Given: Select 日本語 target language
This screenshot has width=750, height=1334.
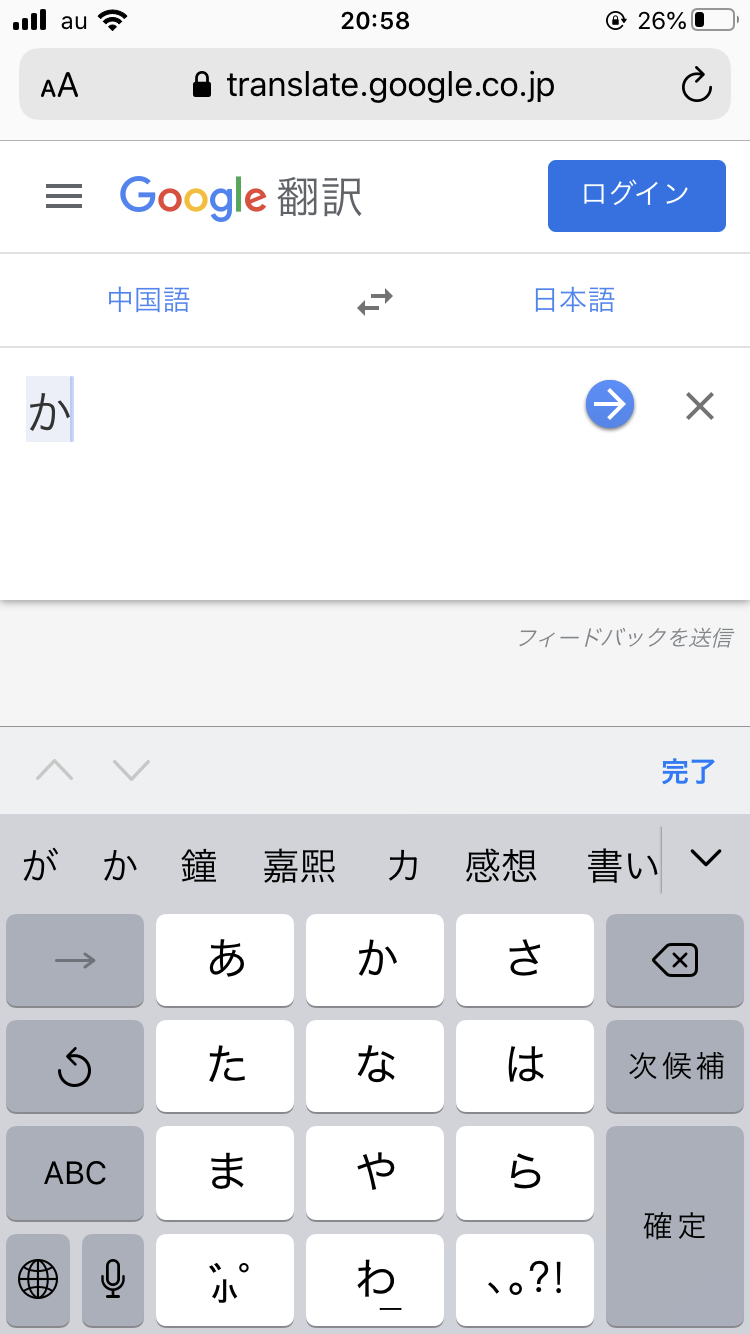Looking at the screenshot, I should click(x=574, y=300).
